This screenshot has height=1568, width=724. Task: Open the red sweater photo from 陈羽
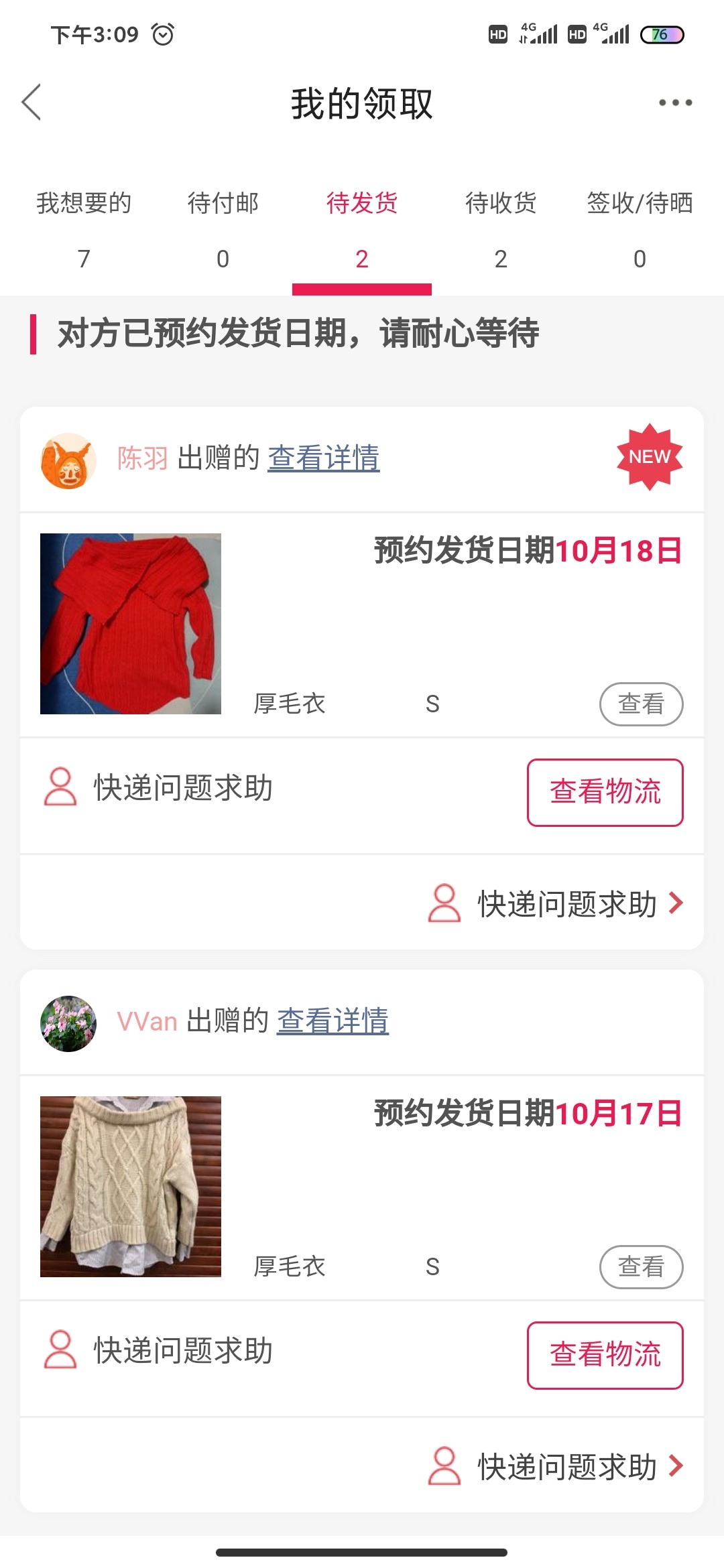pyautogui.click(x=131, y=624)
